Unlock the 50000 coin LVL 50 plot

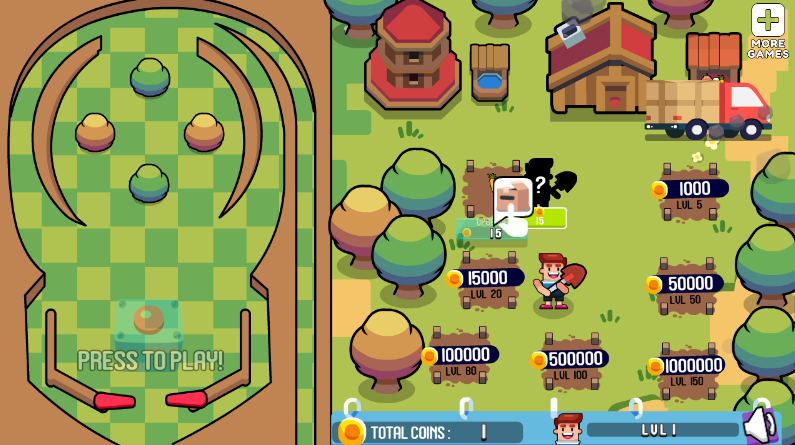coord(687,284)
